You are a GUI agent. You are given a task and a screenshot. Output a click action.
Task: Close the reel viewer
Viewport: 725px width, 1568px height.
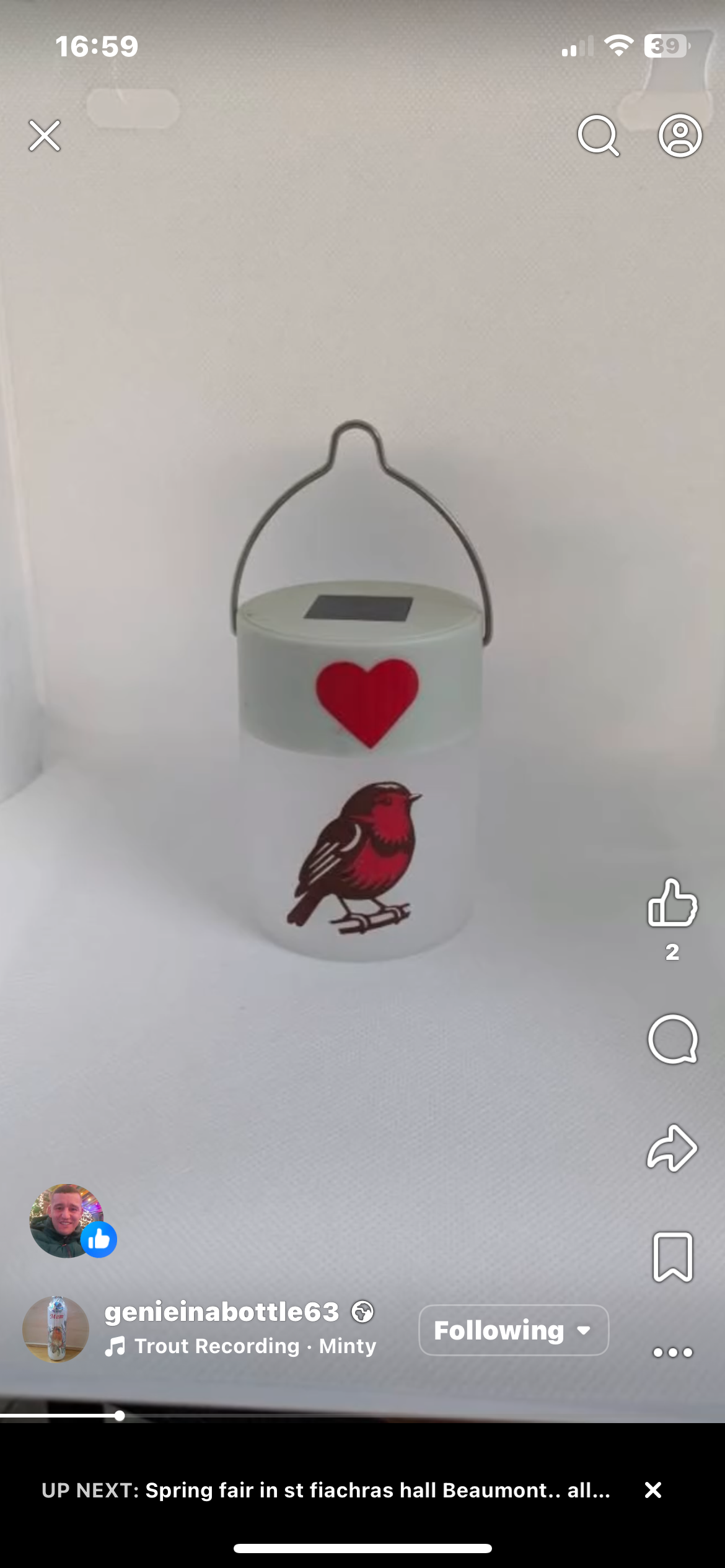[45, 136]
